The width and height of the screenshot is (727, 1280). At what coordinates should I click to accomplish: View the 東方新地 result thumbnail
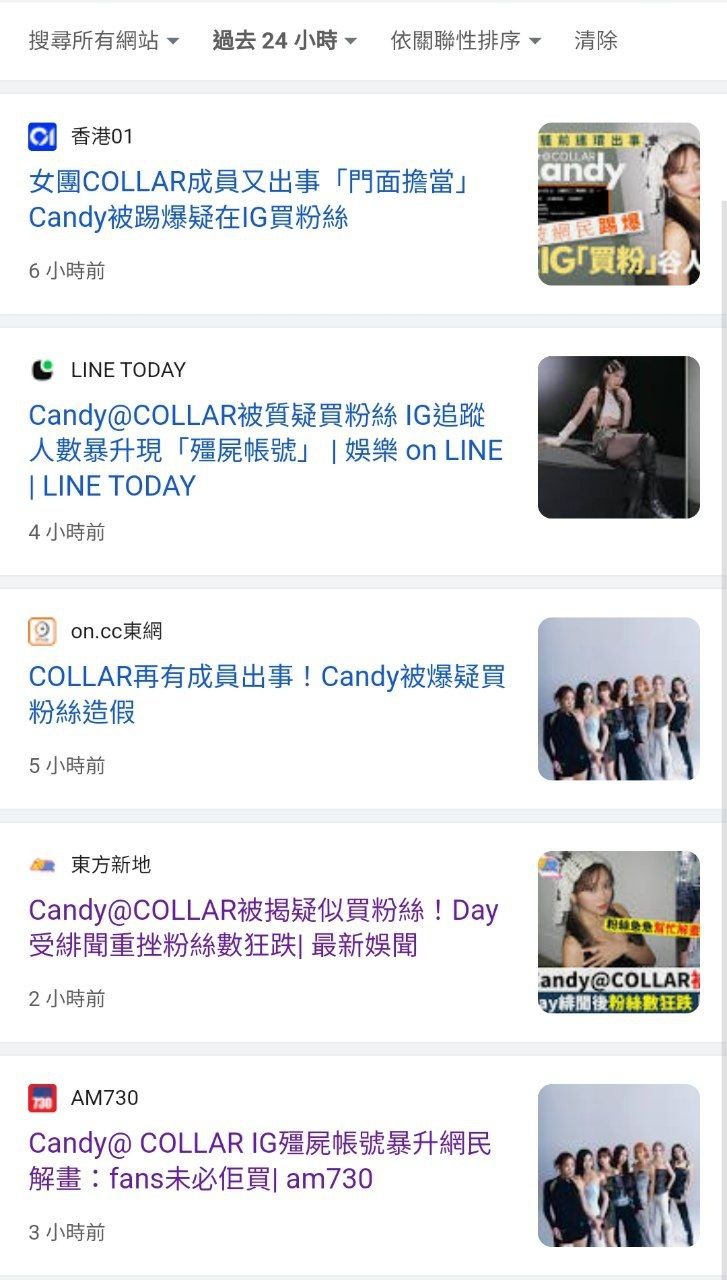click(x=618, y=931)
